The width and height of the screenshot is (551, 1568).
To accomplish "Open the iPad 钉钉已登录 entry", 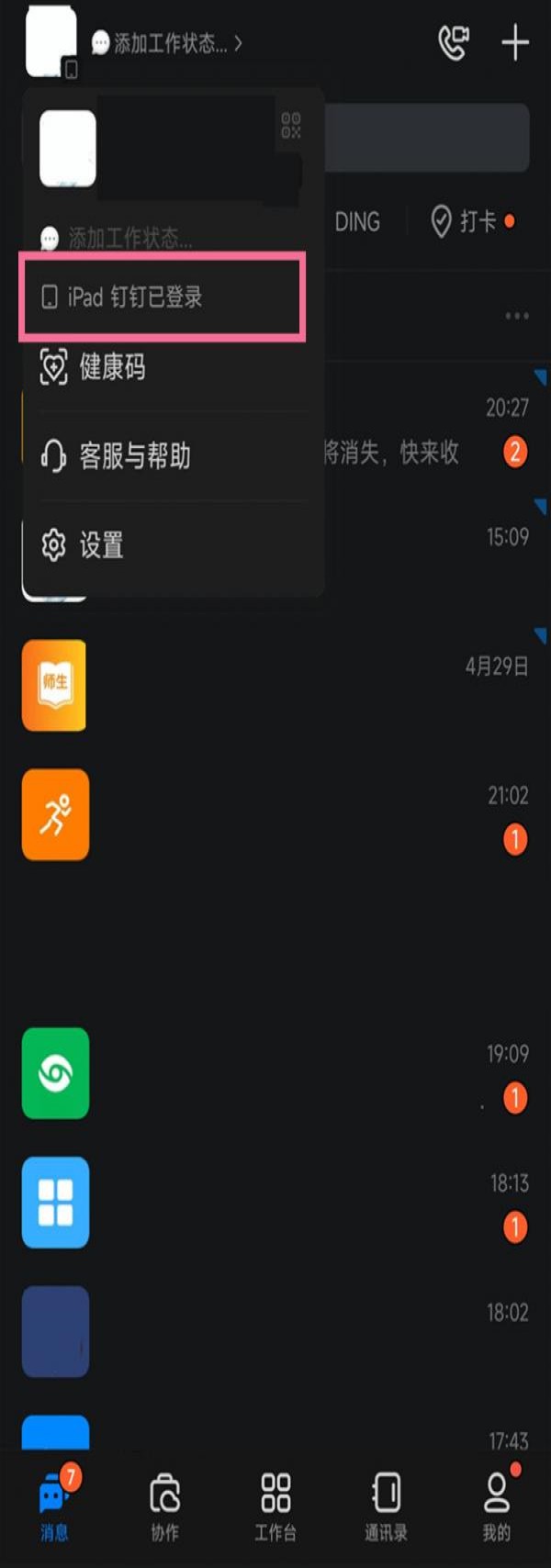I will pos(162,297).
